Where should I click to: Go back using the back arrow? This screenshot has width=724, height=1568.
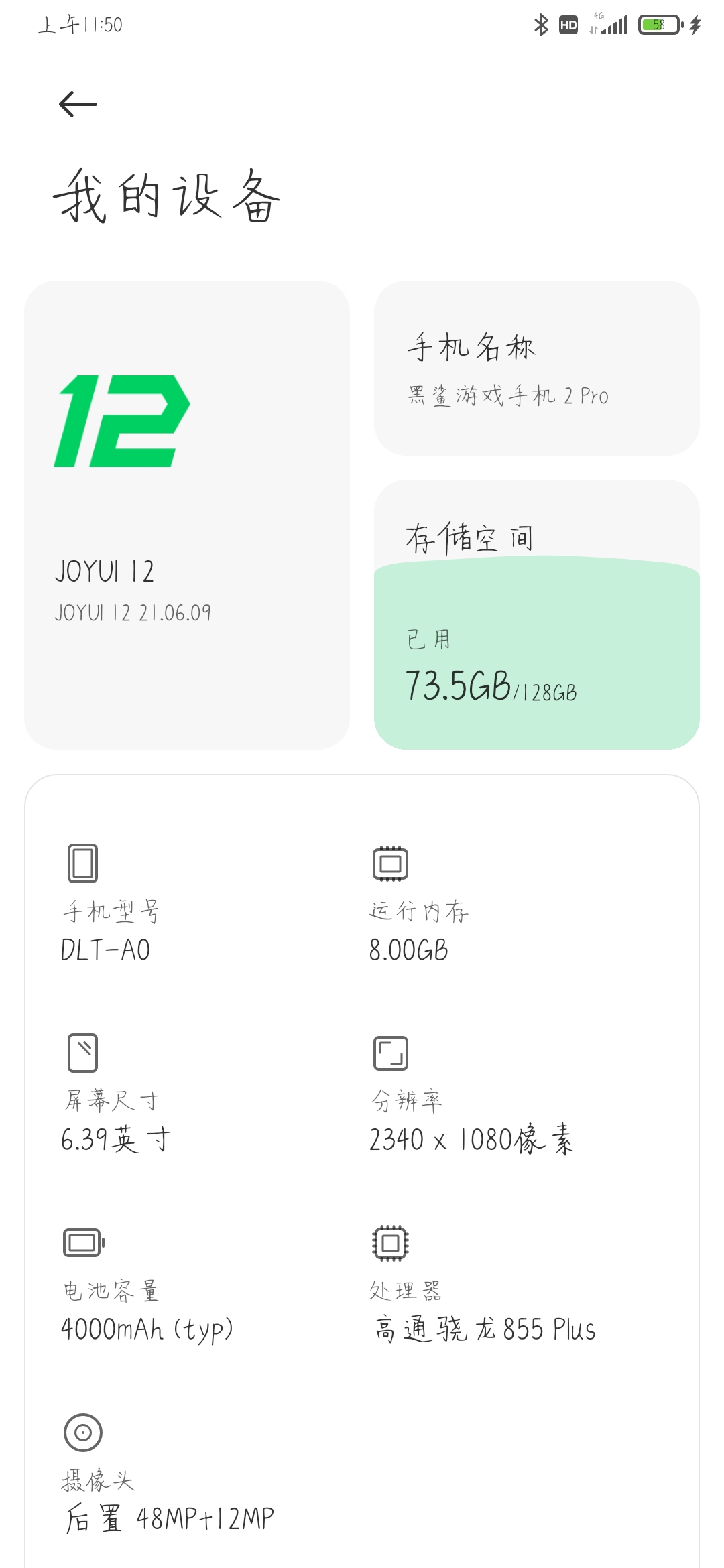point(78,104)
